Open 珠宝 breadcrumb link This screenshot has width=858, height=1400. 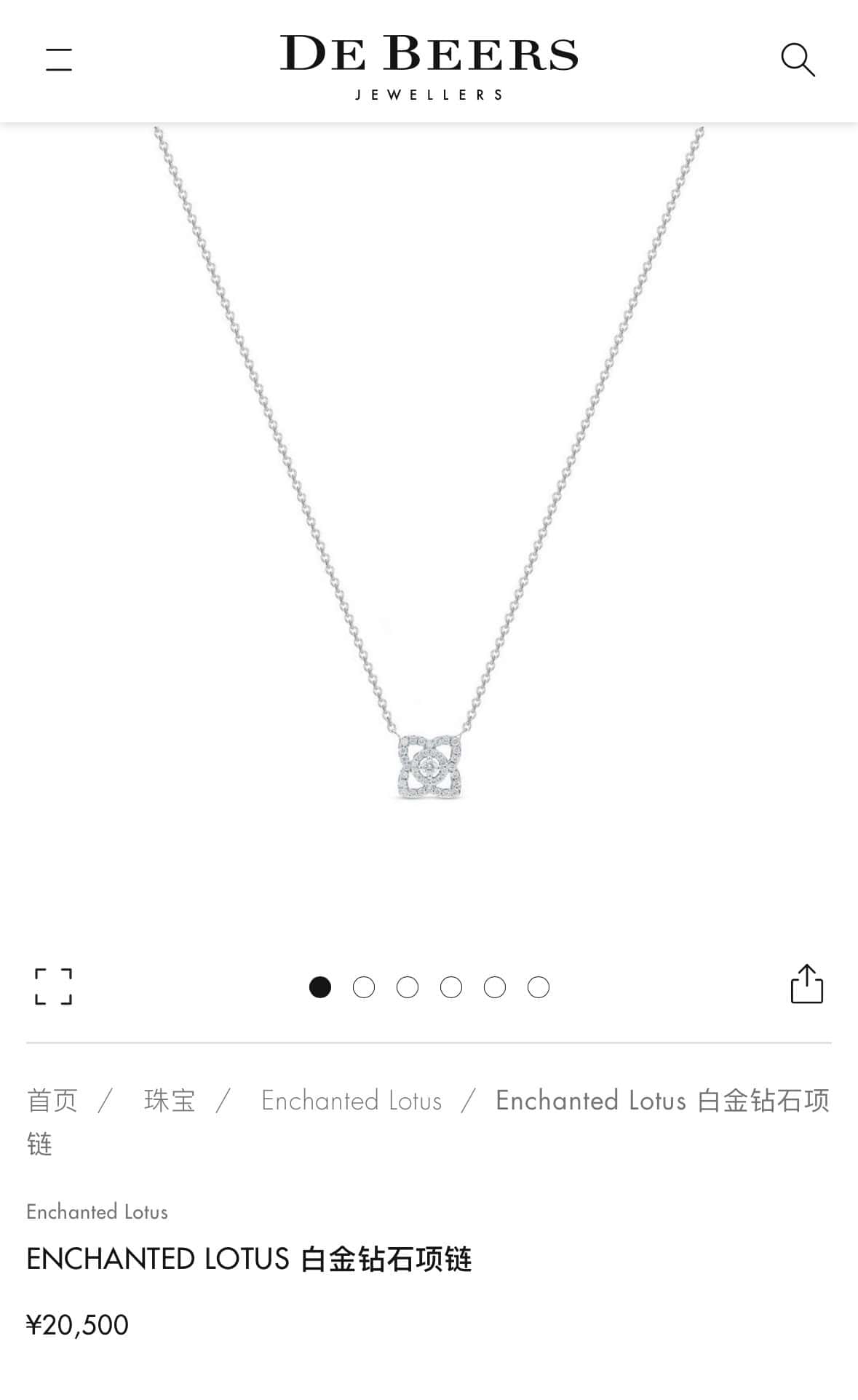170,1100
